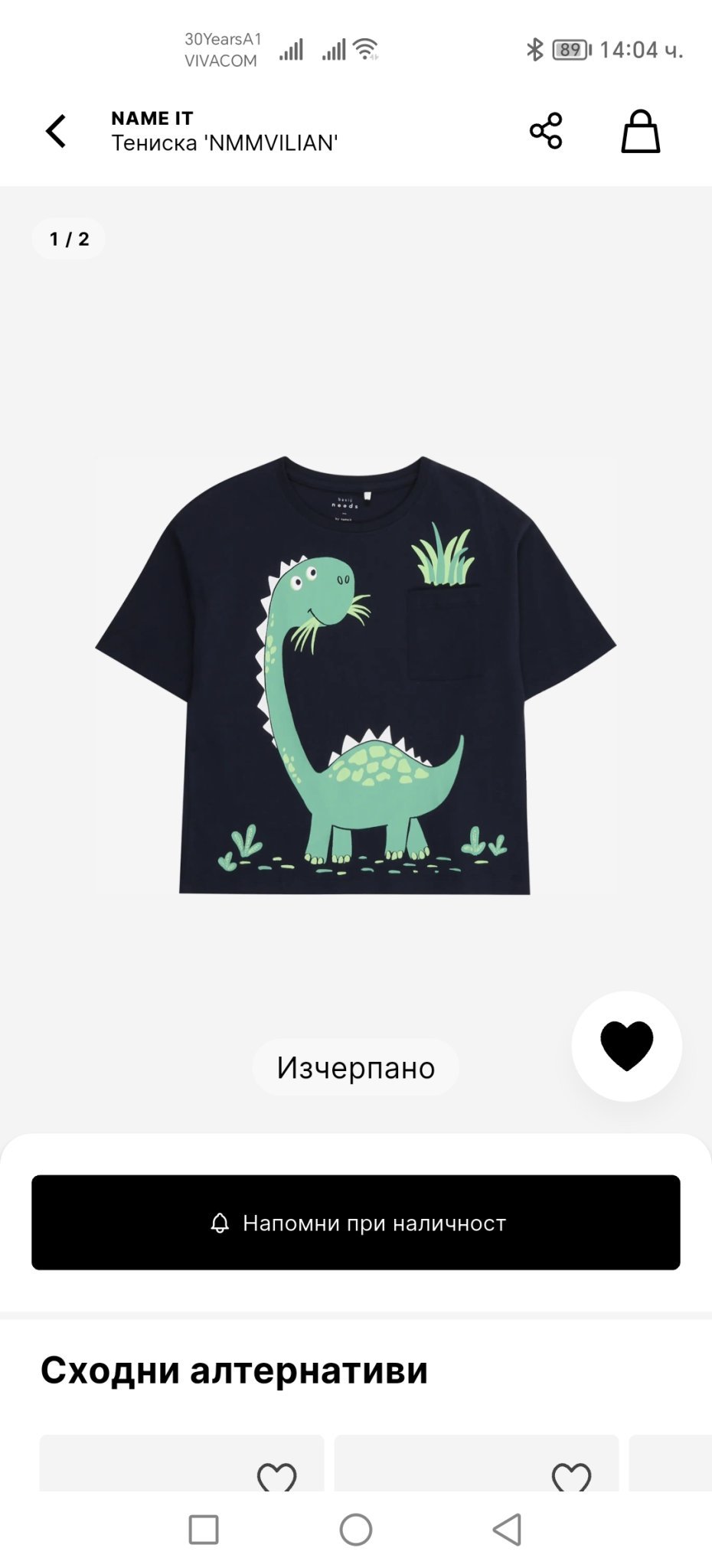
Task: Like the second similar alternative product
Action: pos(571,1476)
